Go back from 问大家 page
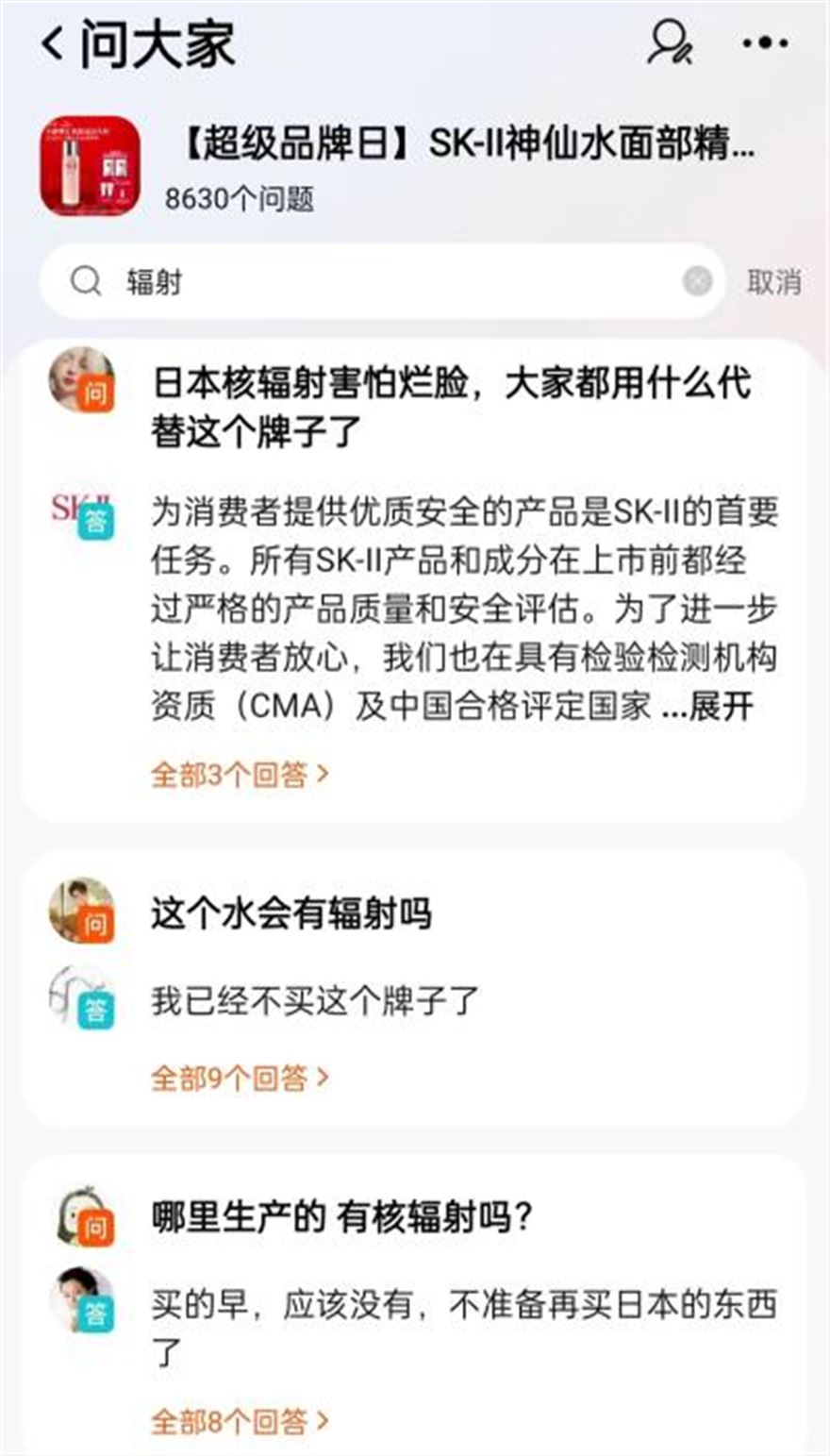Image resolution: width=830 pixels, height=1456 pixels. tap(54, 44)
